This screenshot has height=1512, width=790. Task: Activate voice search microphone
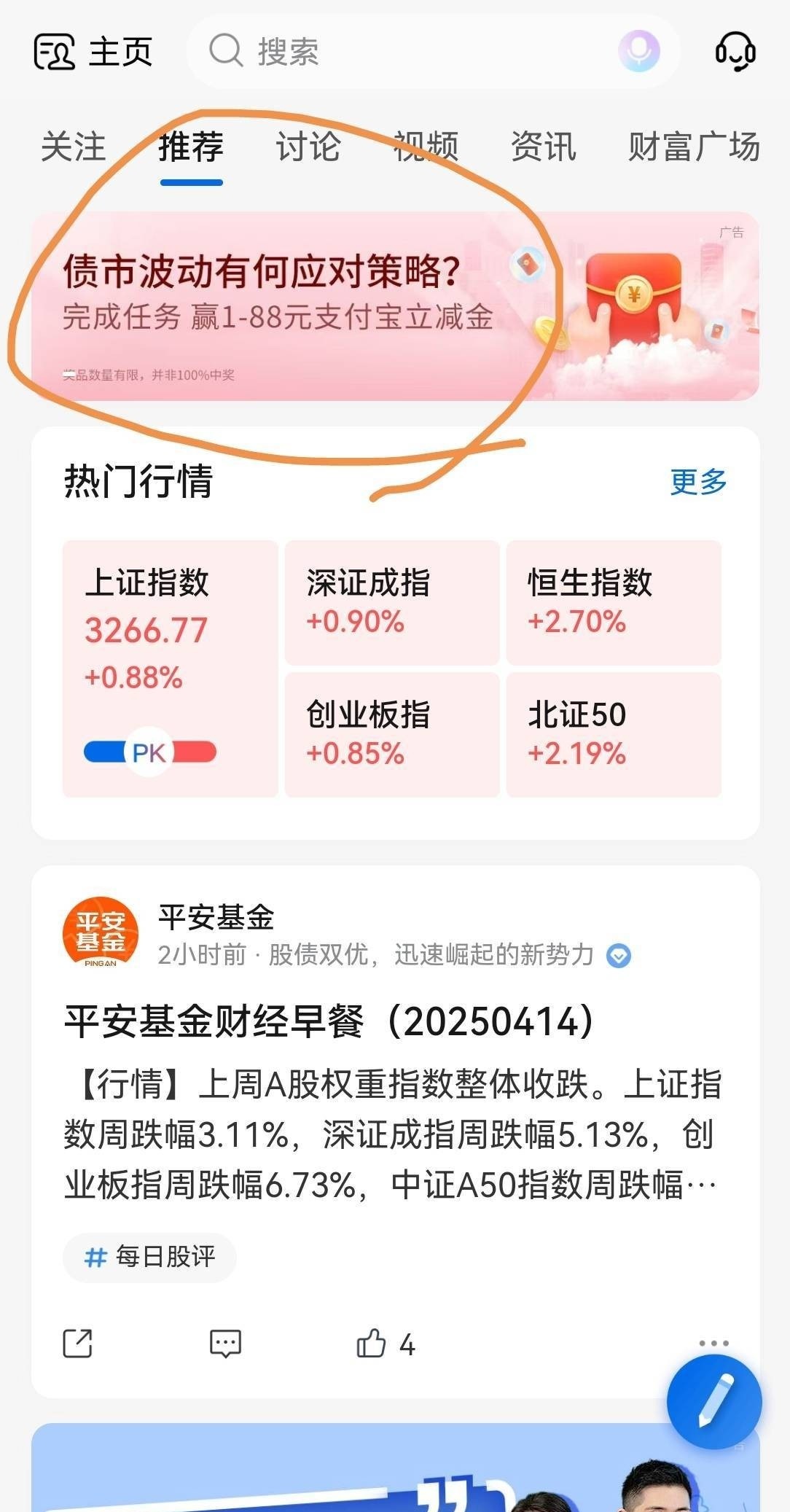[638, 52]
